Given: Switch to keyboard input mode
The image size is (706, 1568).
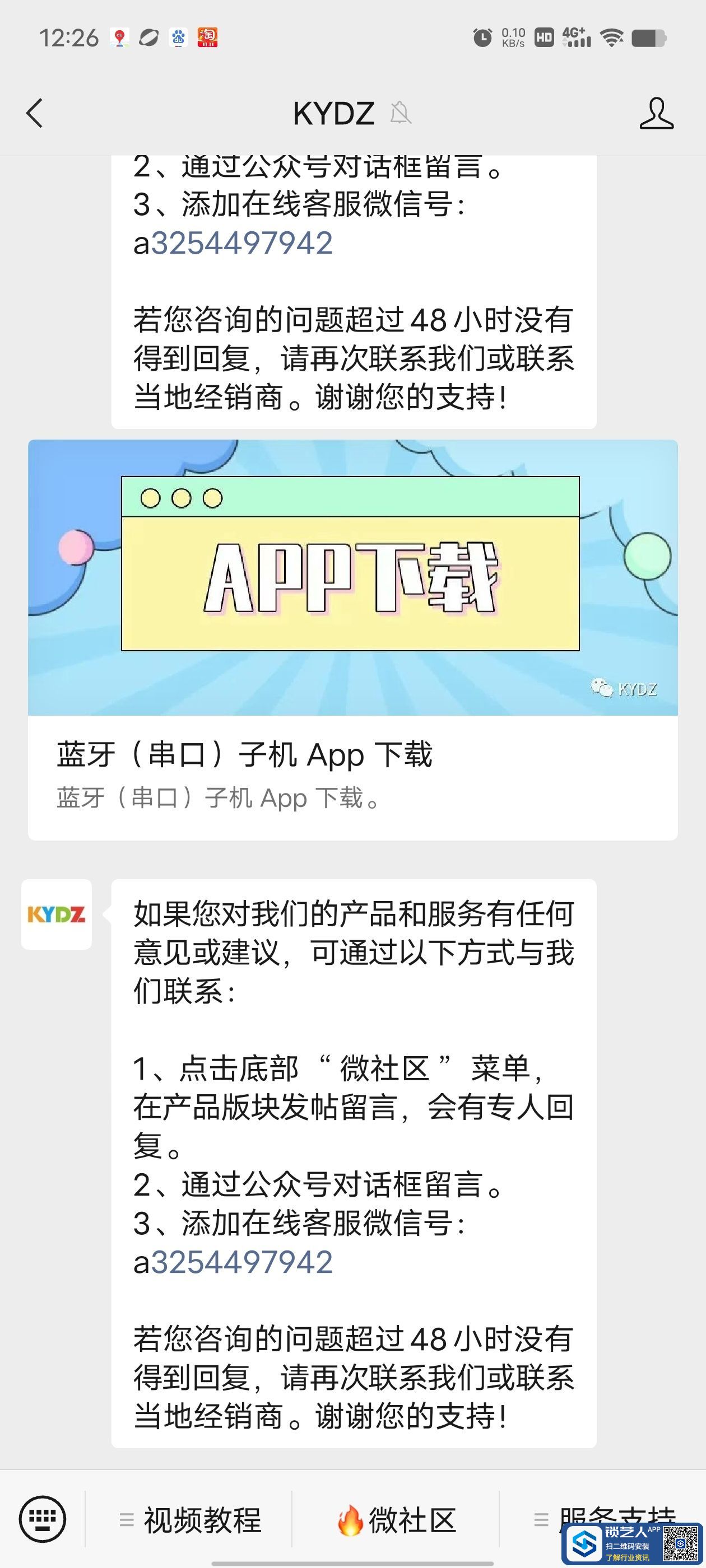Looking at the screenshot, I should click(x=42, y=1519).
